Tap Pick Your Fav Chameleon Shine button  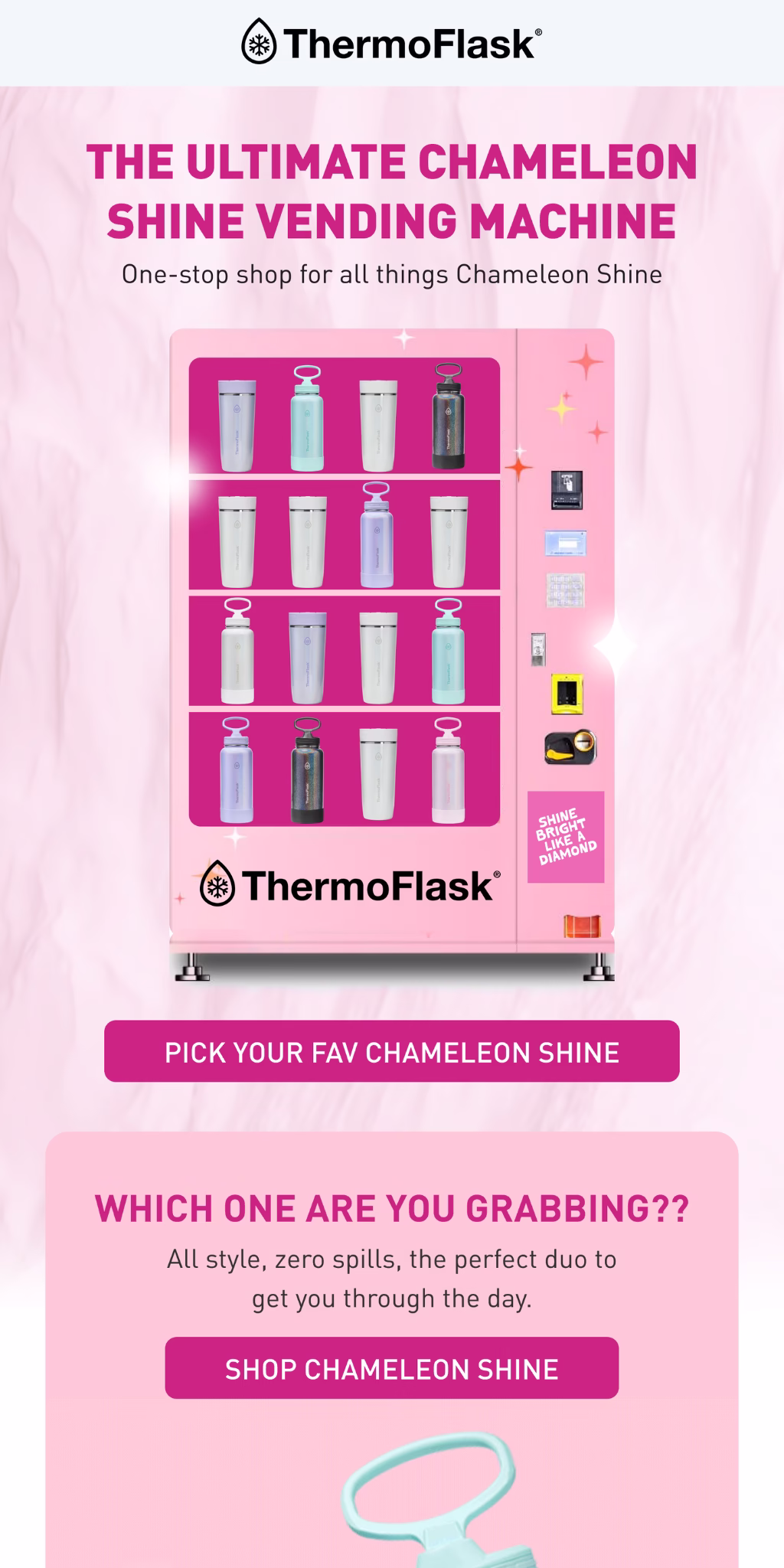point(391,1051)
